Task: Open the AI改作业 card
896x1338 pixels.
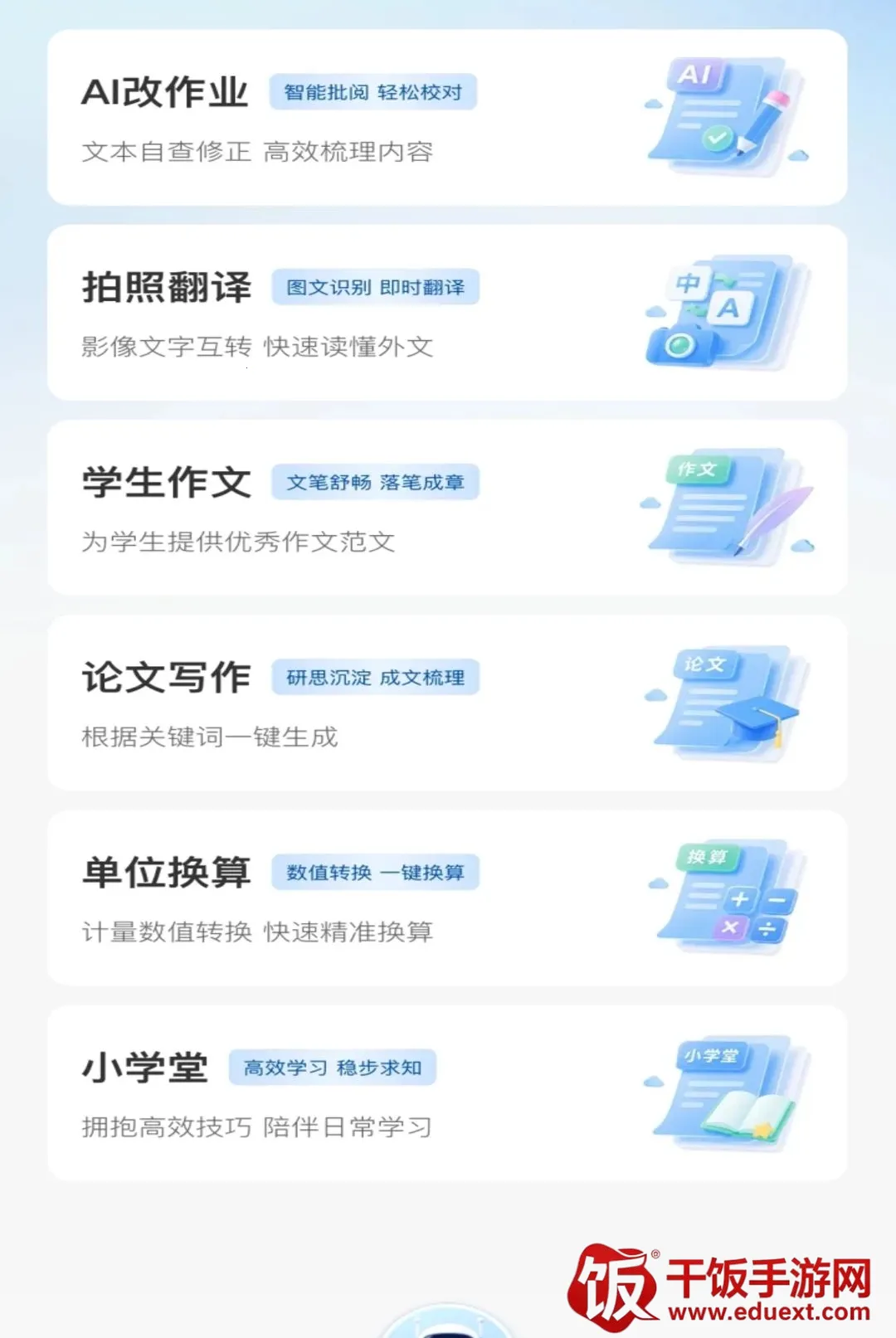Action: [447, 118]
